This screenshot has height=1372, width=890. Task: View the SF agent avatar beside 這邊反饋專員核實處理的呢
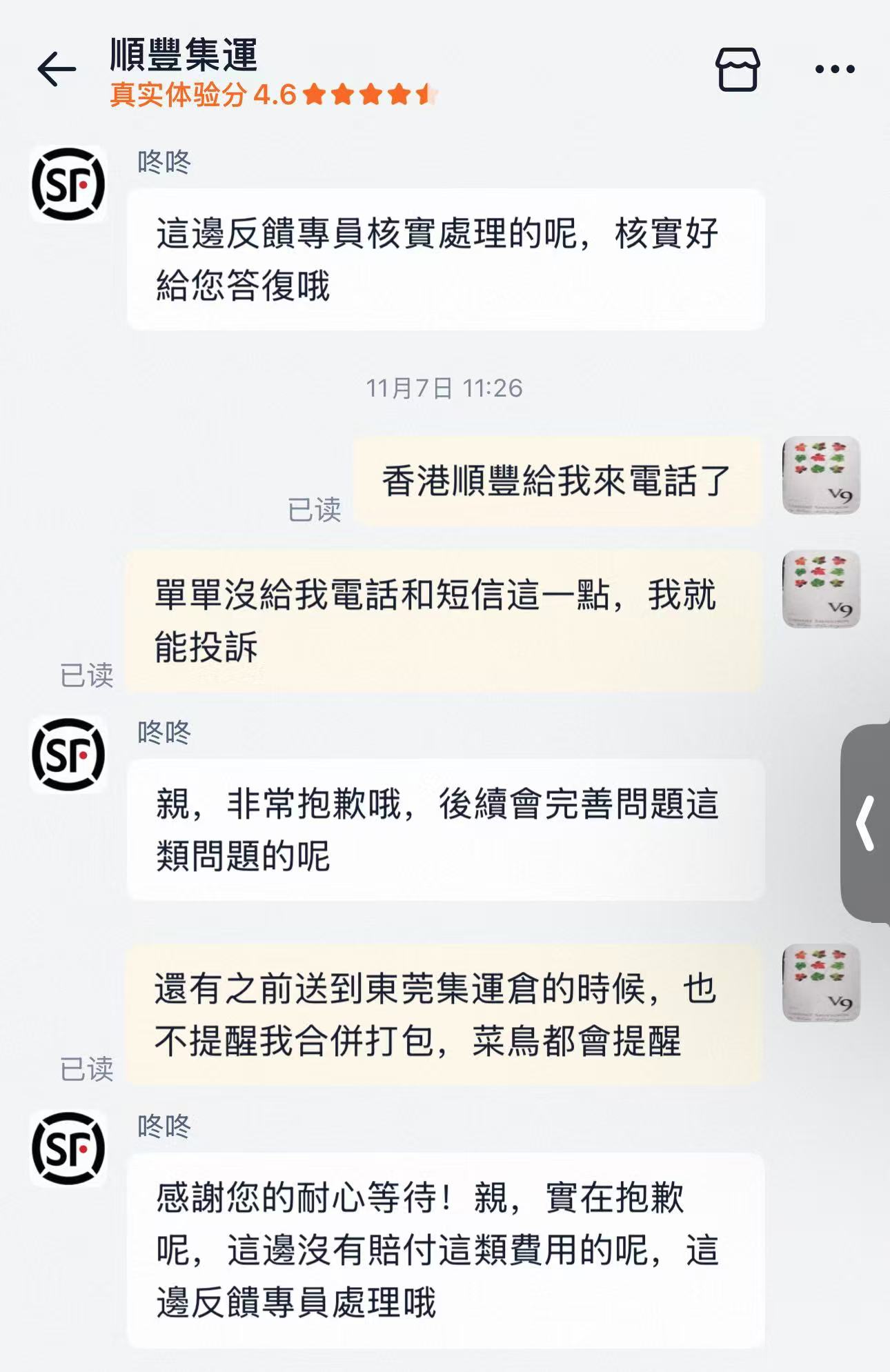coord(68,184)
